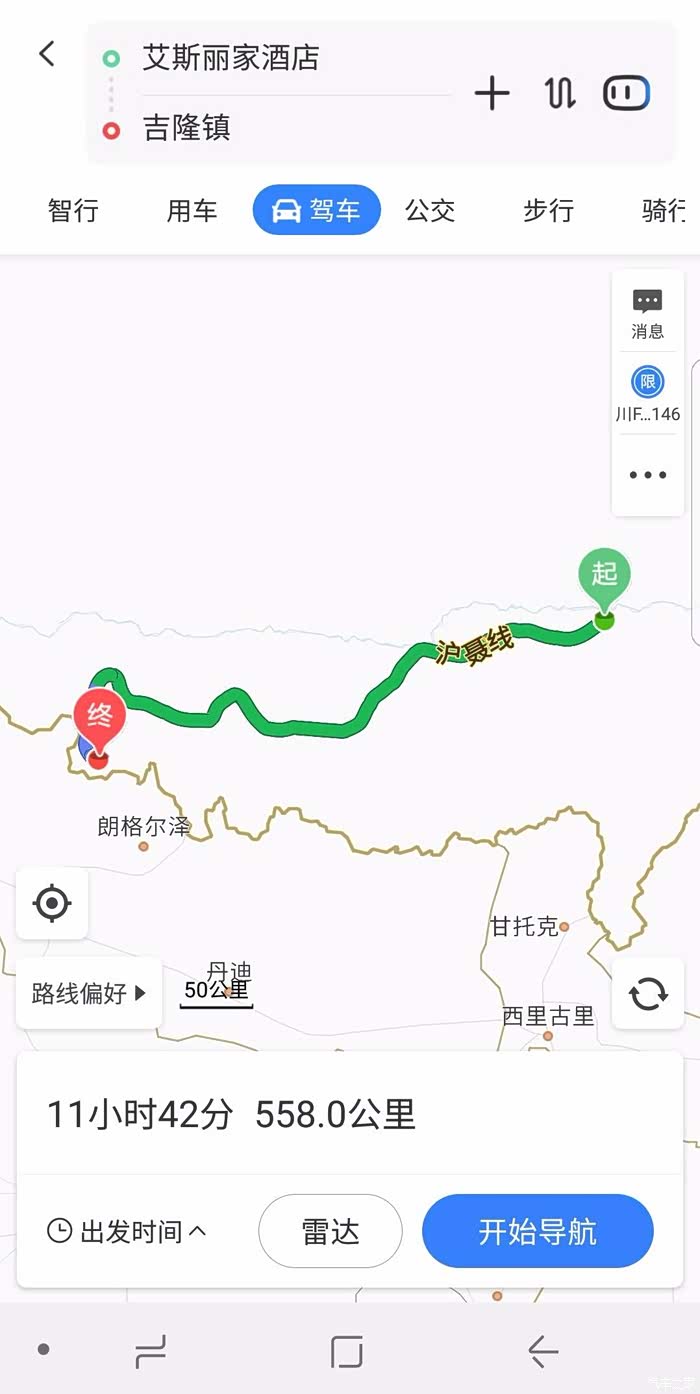Viewport: 700px width, 1394px height.
Task: Change the destination 吉隆镇
Action: 186,128
